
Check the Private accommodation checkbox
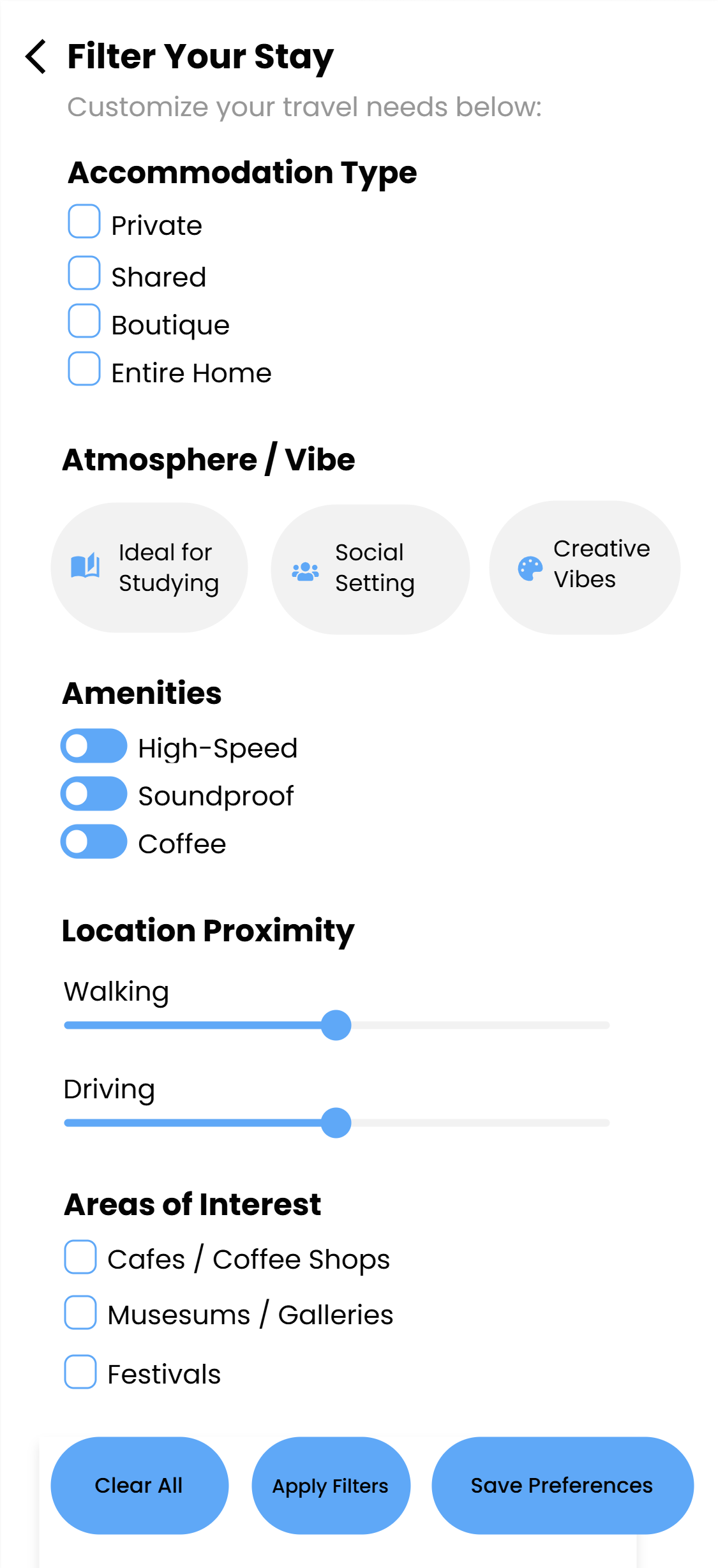(x=84, y=222)
